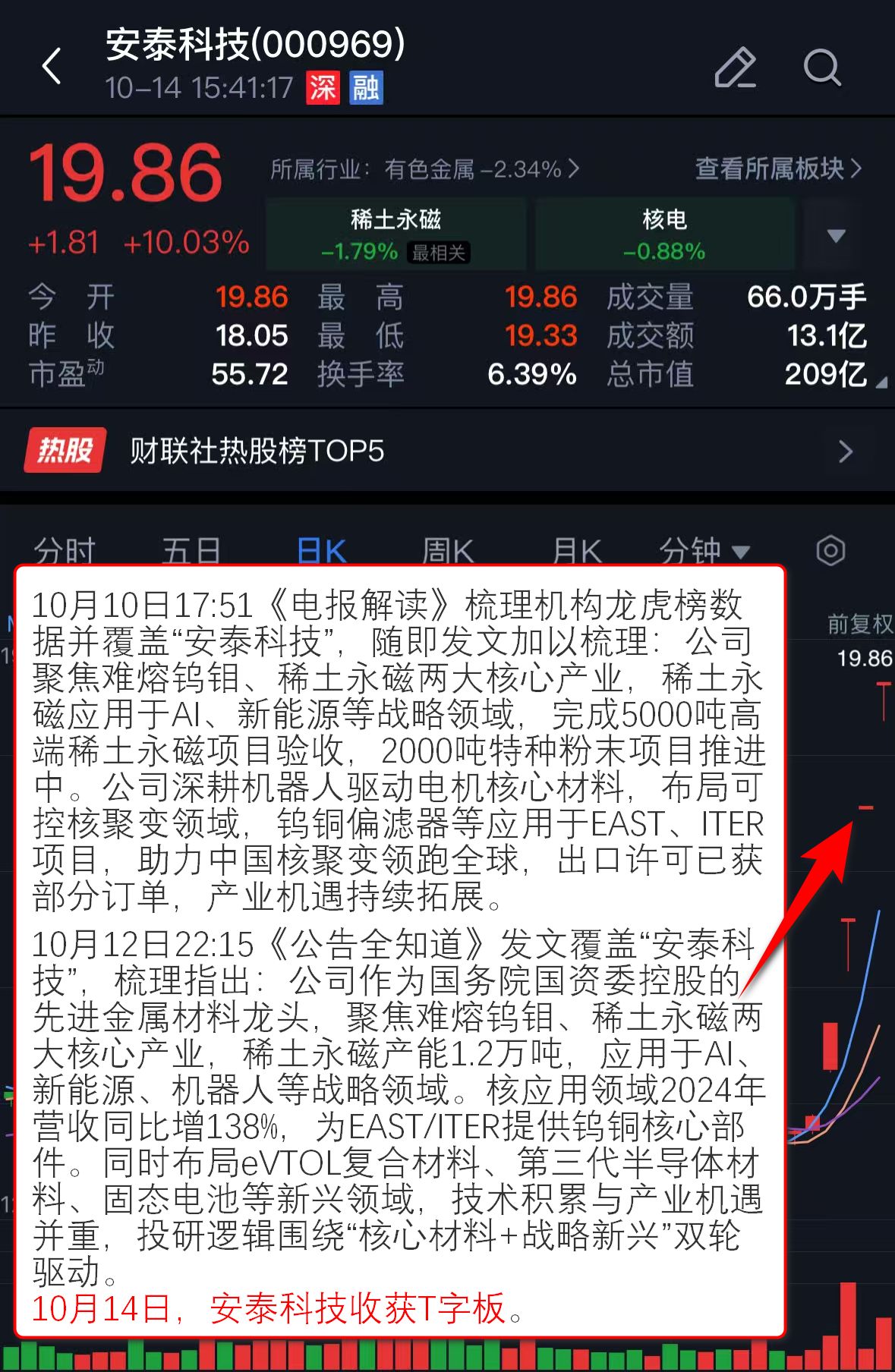Expand the quote details corner triangle beside 209亿
Viewport: 895px width, 1372px height.
point(881,382)
